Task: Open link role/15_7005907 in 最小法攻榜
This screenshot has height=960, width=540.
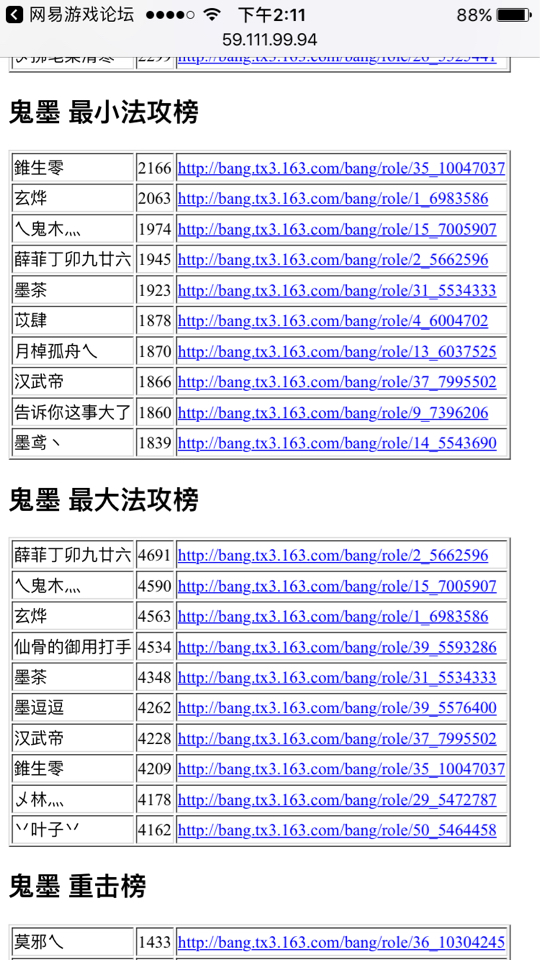Action: click(337, 230)
